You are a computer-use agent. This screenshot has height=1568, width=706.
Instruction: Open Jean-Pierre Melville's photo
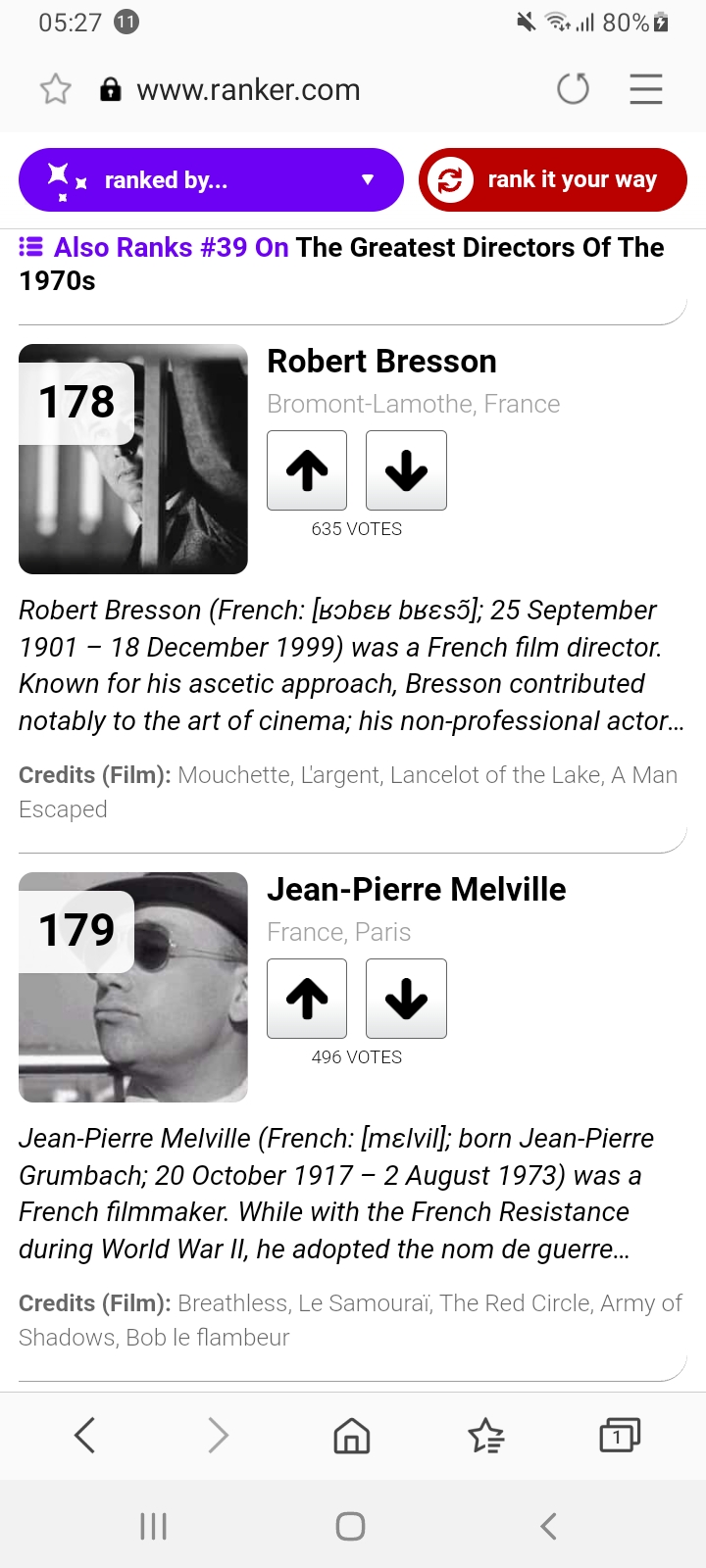click(x=133, y=987)
